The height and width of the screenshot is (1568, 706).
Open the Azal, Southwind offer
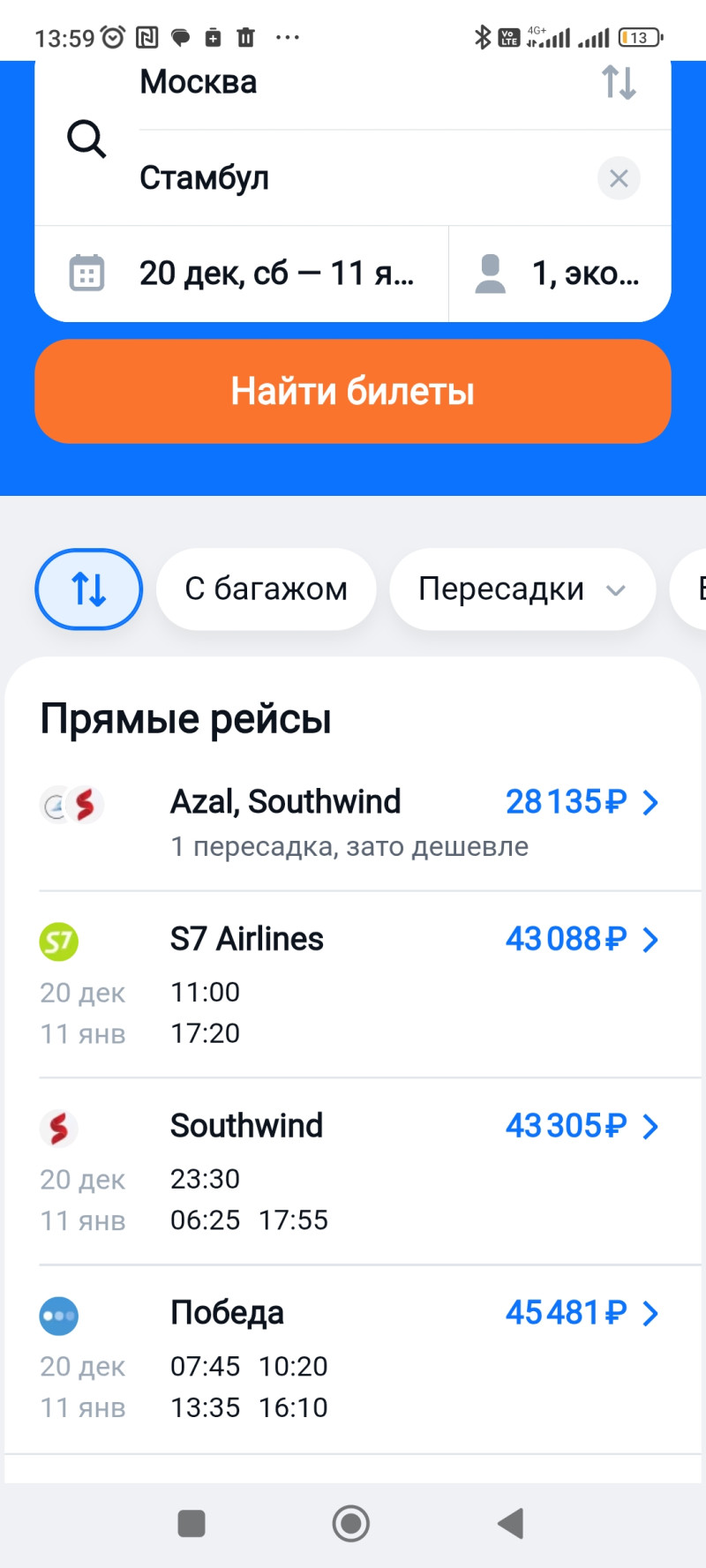(x=353, y=822)
